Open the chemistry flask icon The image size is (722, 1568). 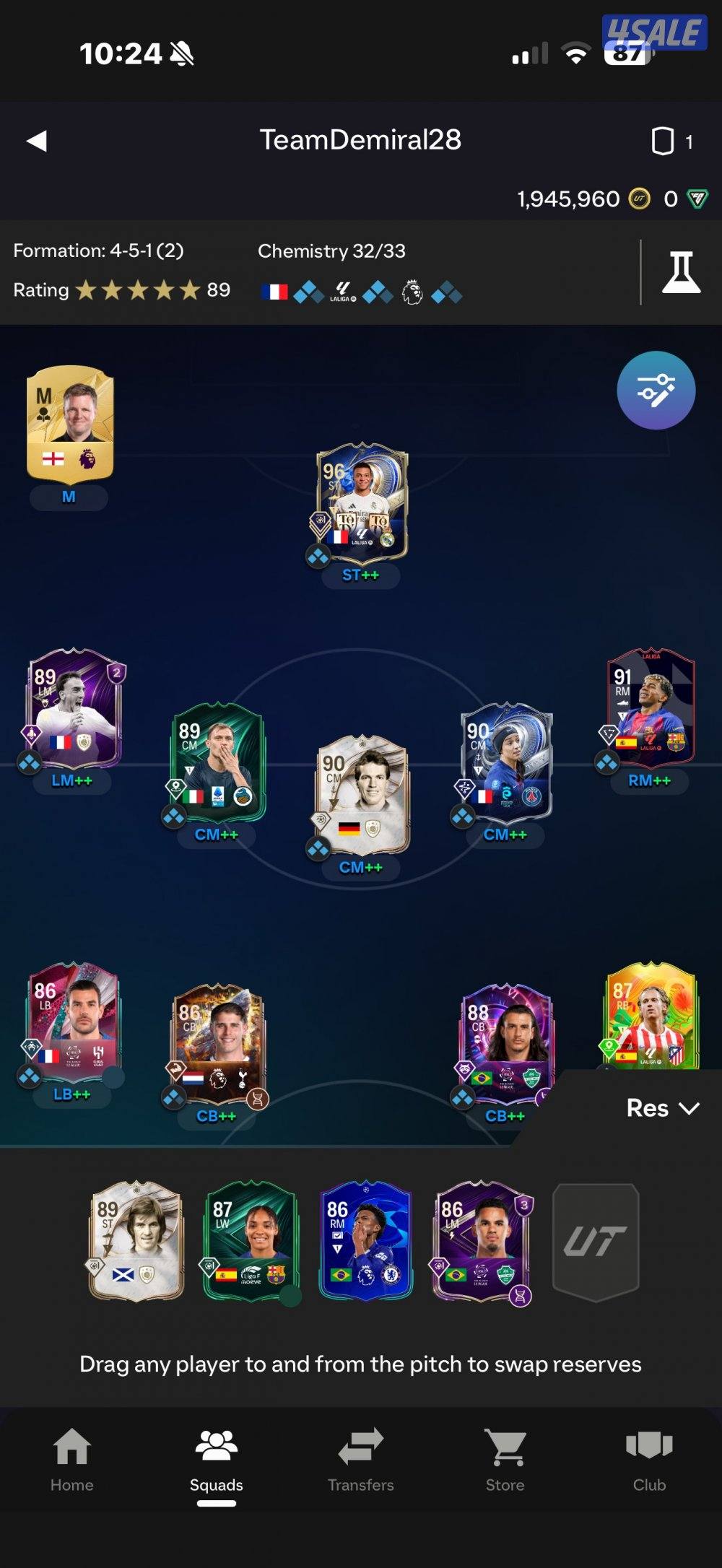coord(681,273)
